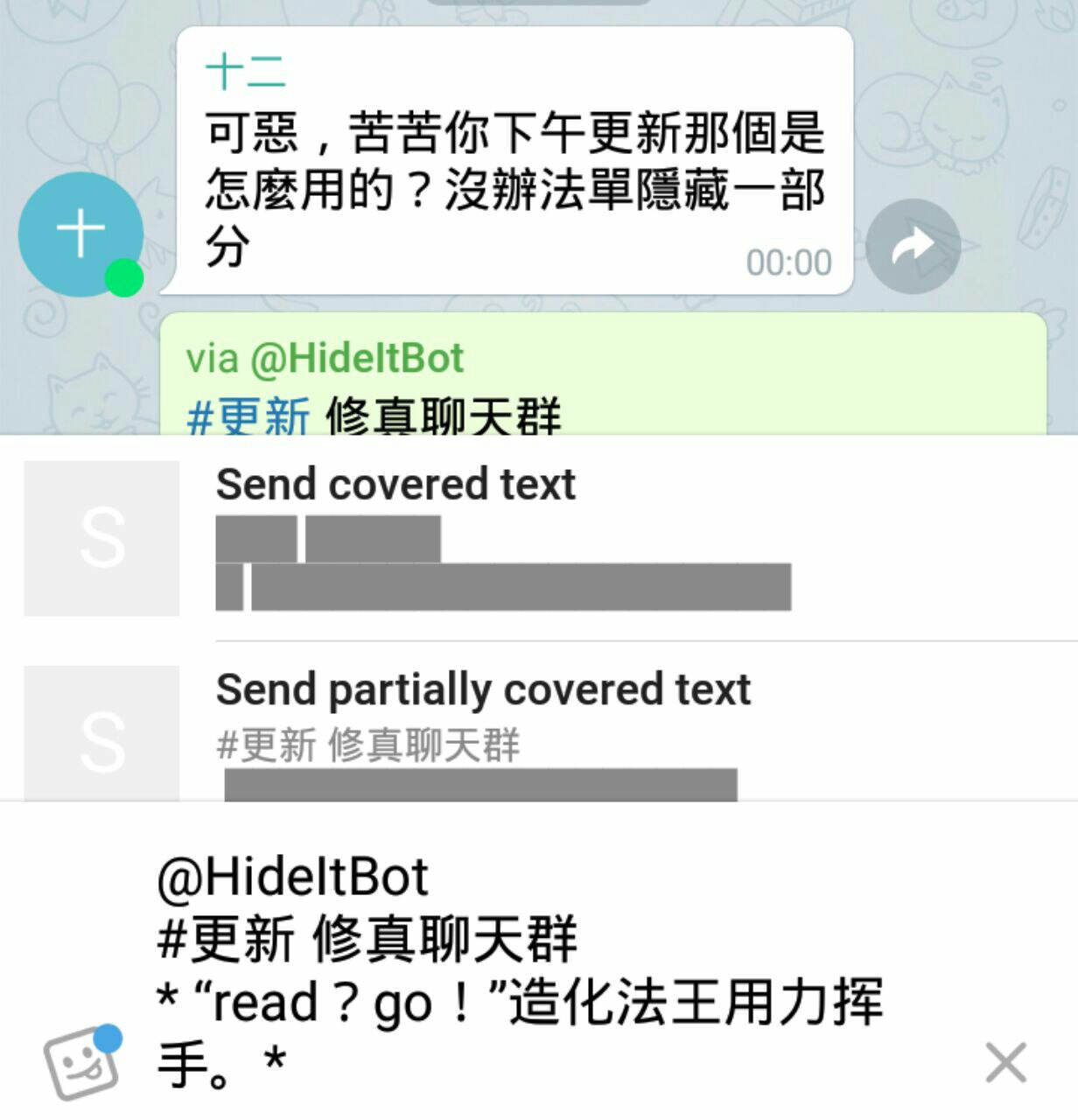1078x1120 pixels.
Task: Forward the message from 十二
Action: (913, 247)
